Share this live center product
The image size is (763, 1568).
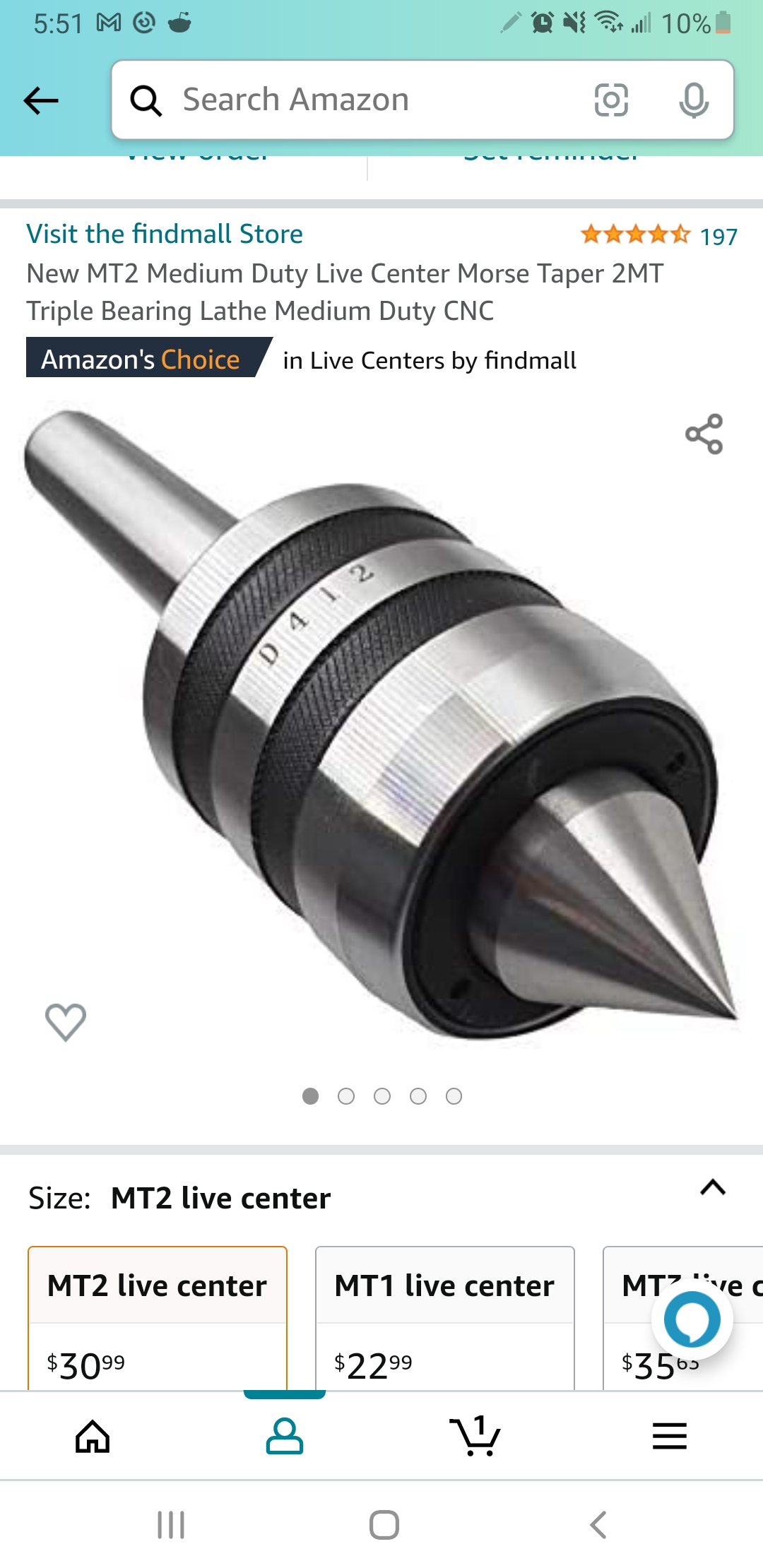704,434
